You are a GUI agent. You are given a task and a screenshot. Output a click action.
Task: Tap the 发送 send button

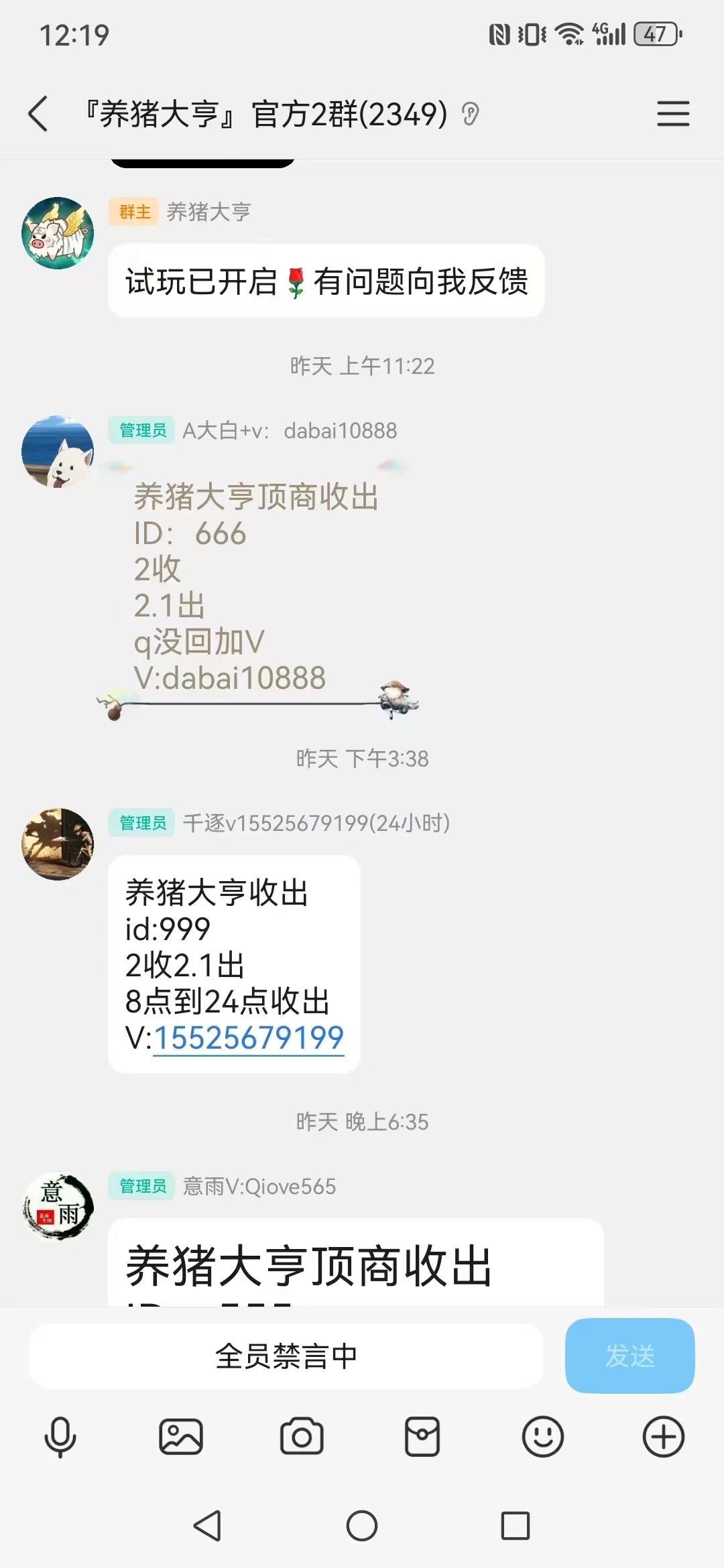(x=629, y=1355)
